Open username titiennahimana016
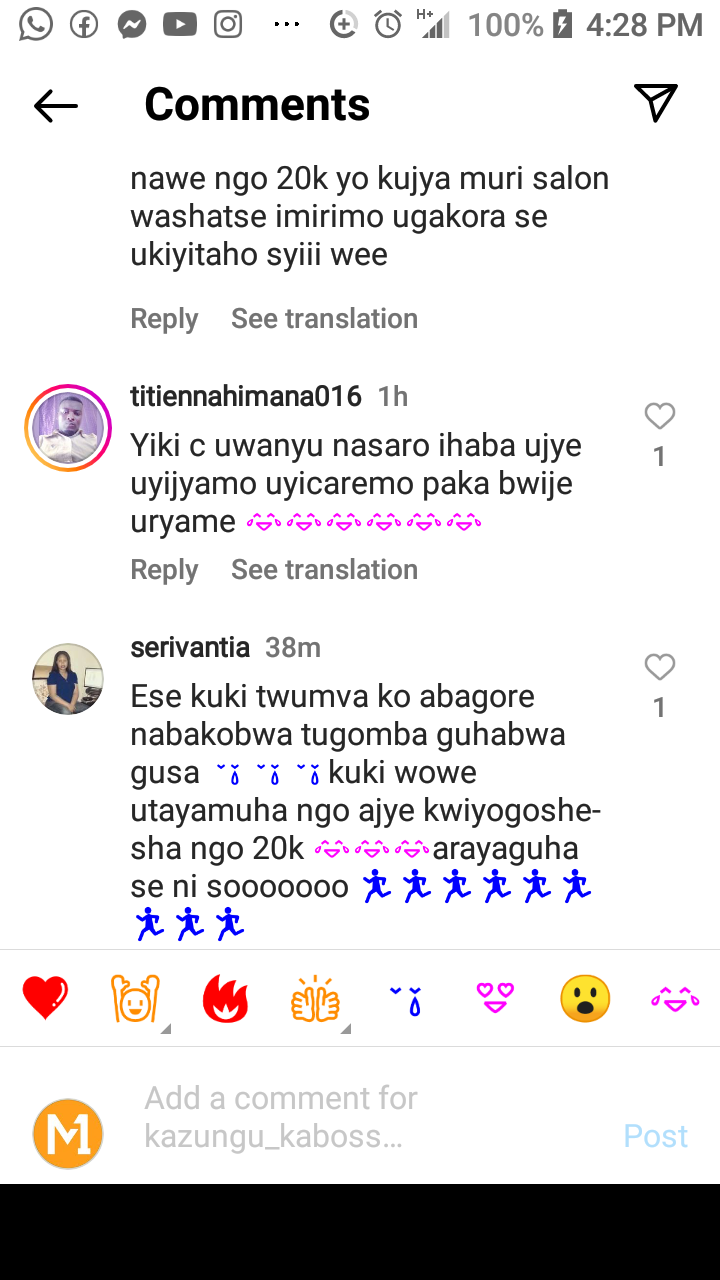This screenshot has width=720, height=1280. coord(246,397)
